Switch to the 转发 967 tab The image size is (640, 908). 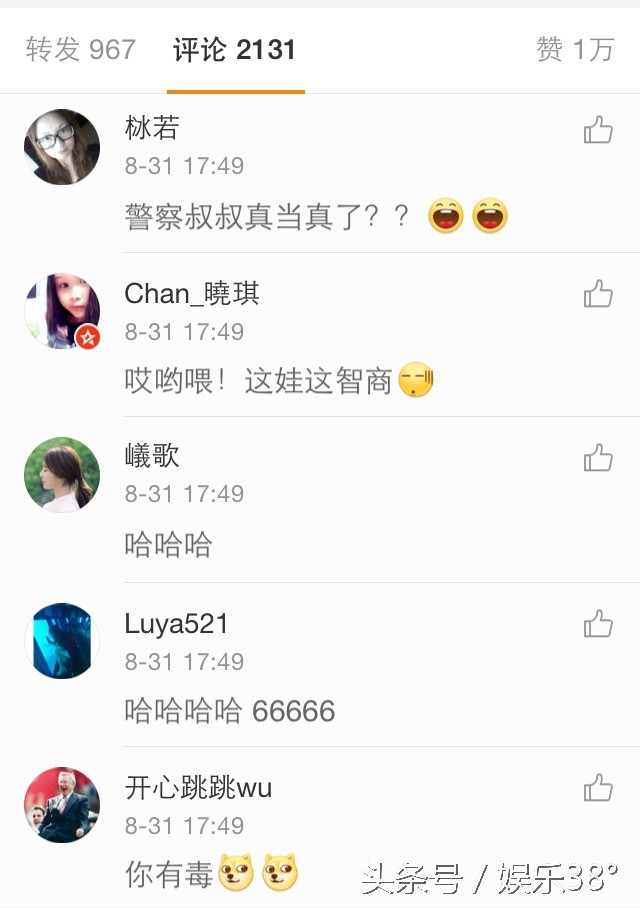pyautogui.click(x=80, y=50)
